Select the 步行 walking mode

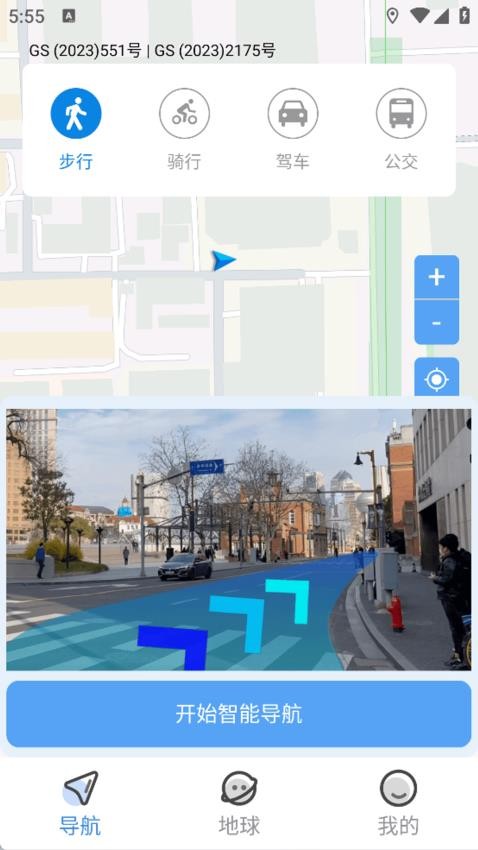[x=76, y=129]
